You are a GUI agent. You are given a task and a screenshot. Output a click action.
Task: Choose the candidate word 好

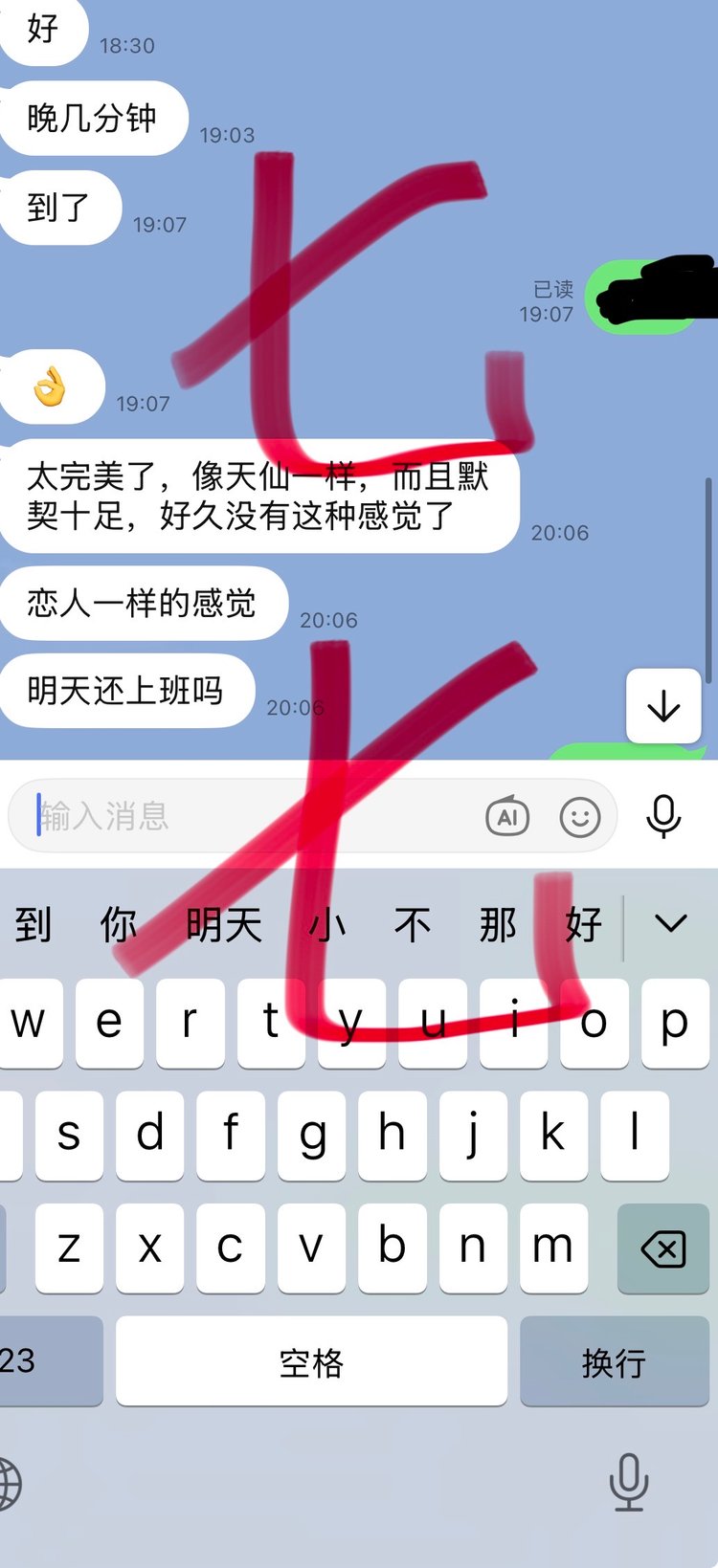(x=583, y=925)
